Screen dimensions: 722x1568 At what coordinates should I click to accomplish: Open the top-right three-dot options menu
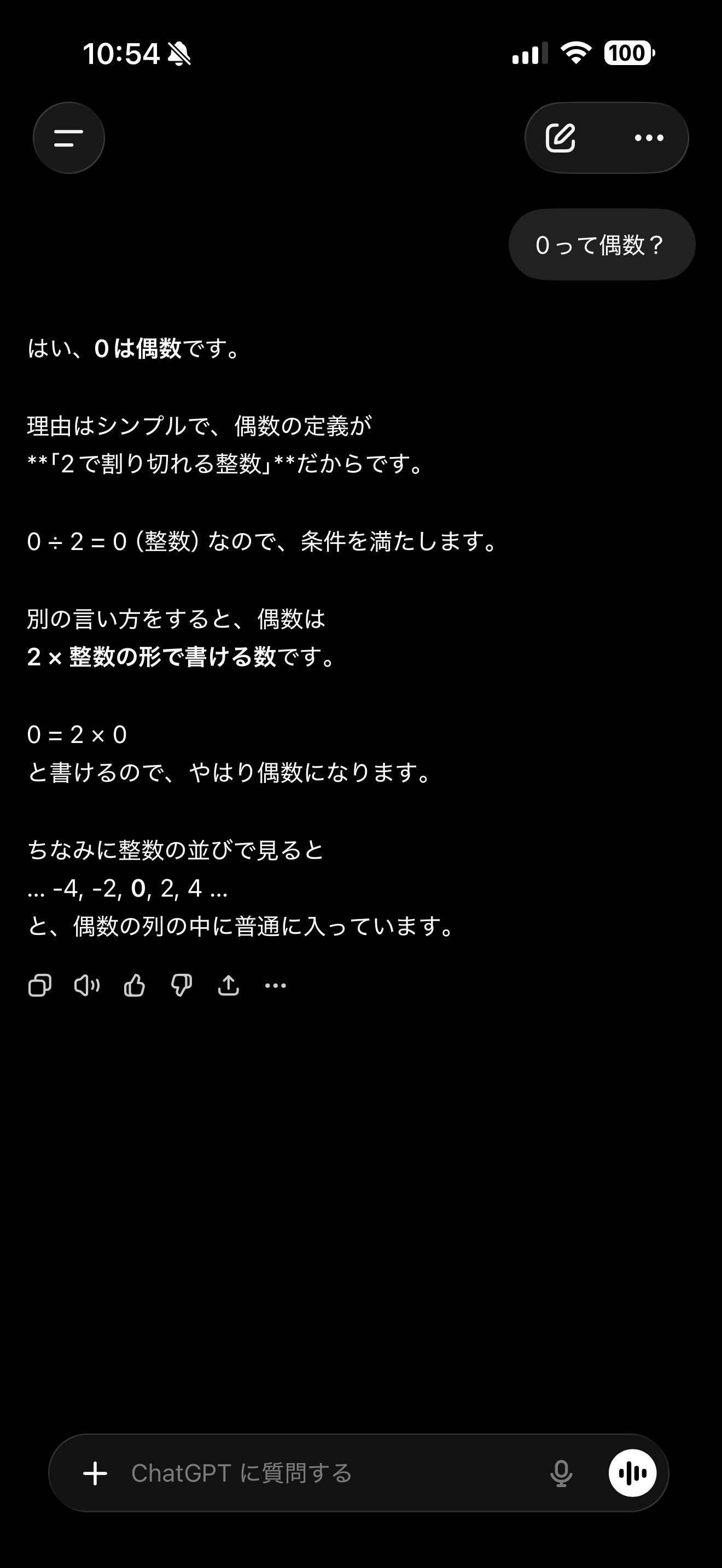[x=649, y=138]
